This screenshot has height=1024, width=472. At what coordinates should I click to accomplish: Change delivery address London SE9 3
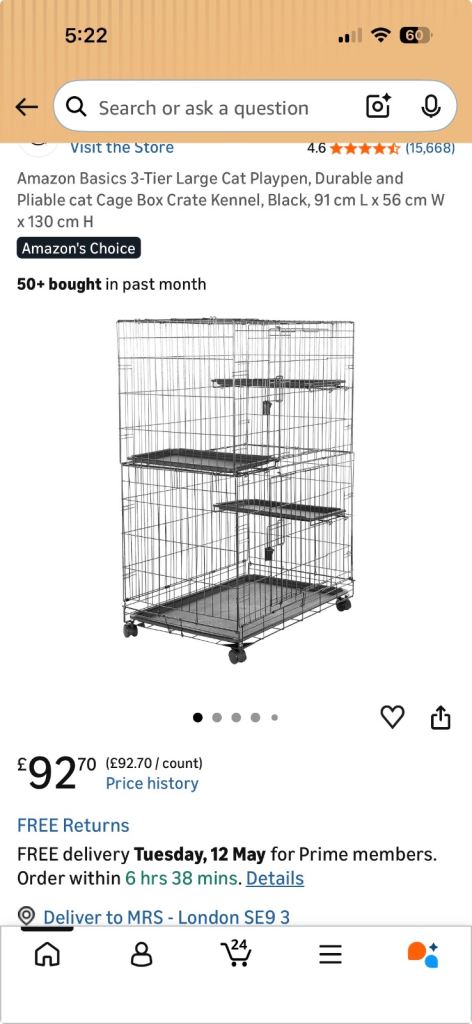pos(155,917)
